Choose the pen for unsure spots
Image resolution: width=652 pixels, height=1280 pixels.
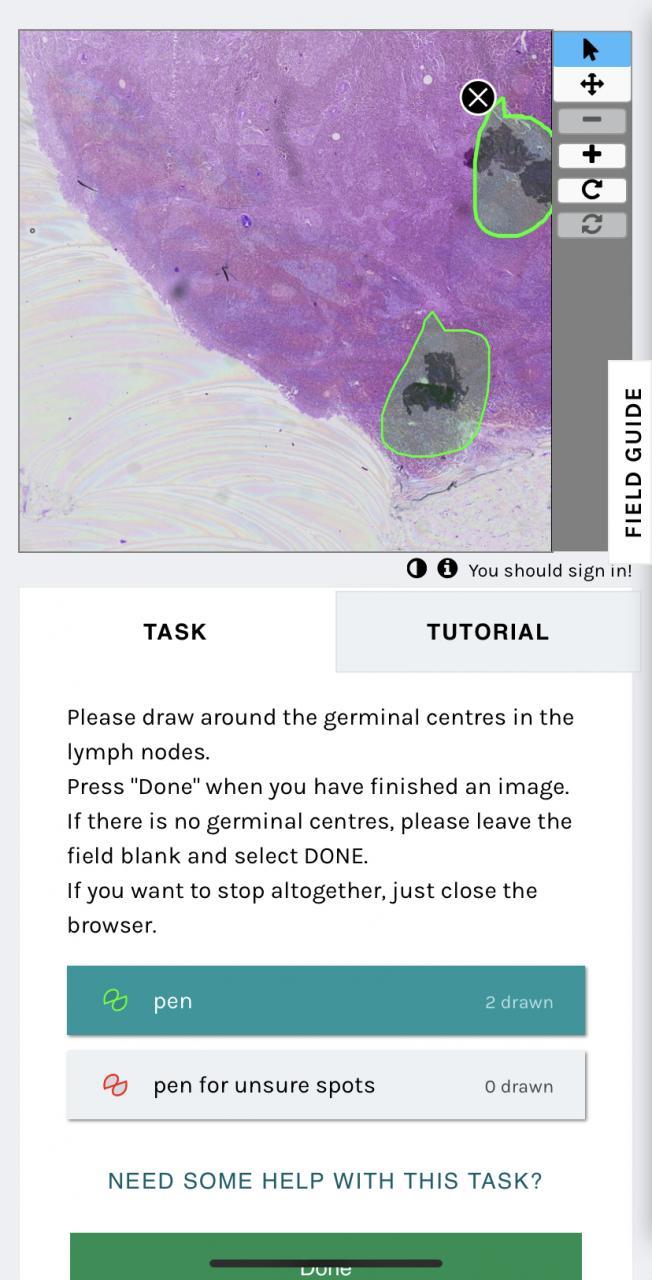click(x=326, y=1085)
